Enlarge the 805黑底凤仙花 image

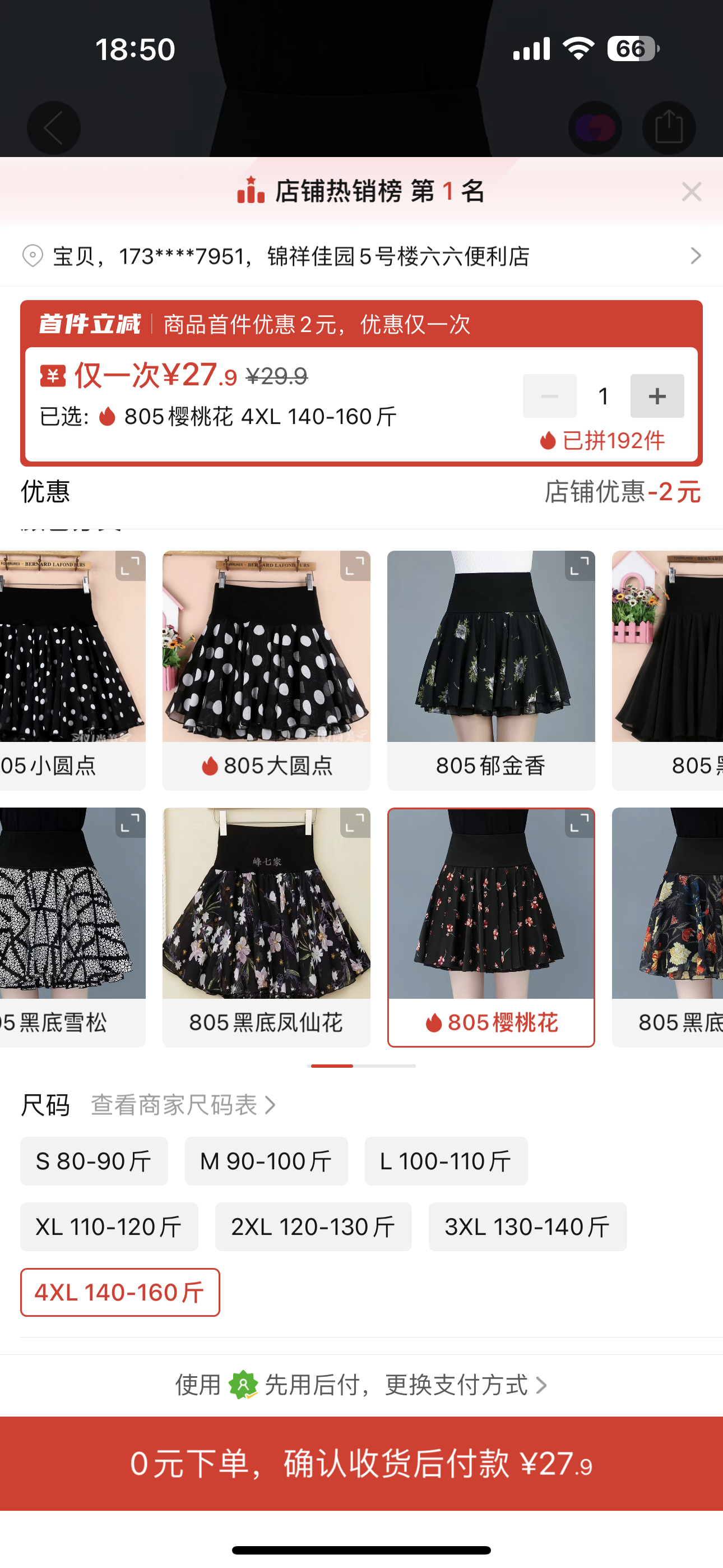pyautogui.click(x=355, y=824)
